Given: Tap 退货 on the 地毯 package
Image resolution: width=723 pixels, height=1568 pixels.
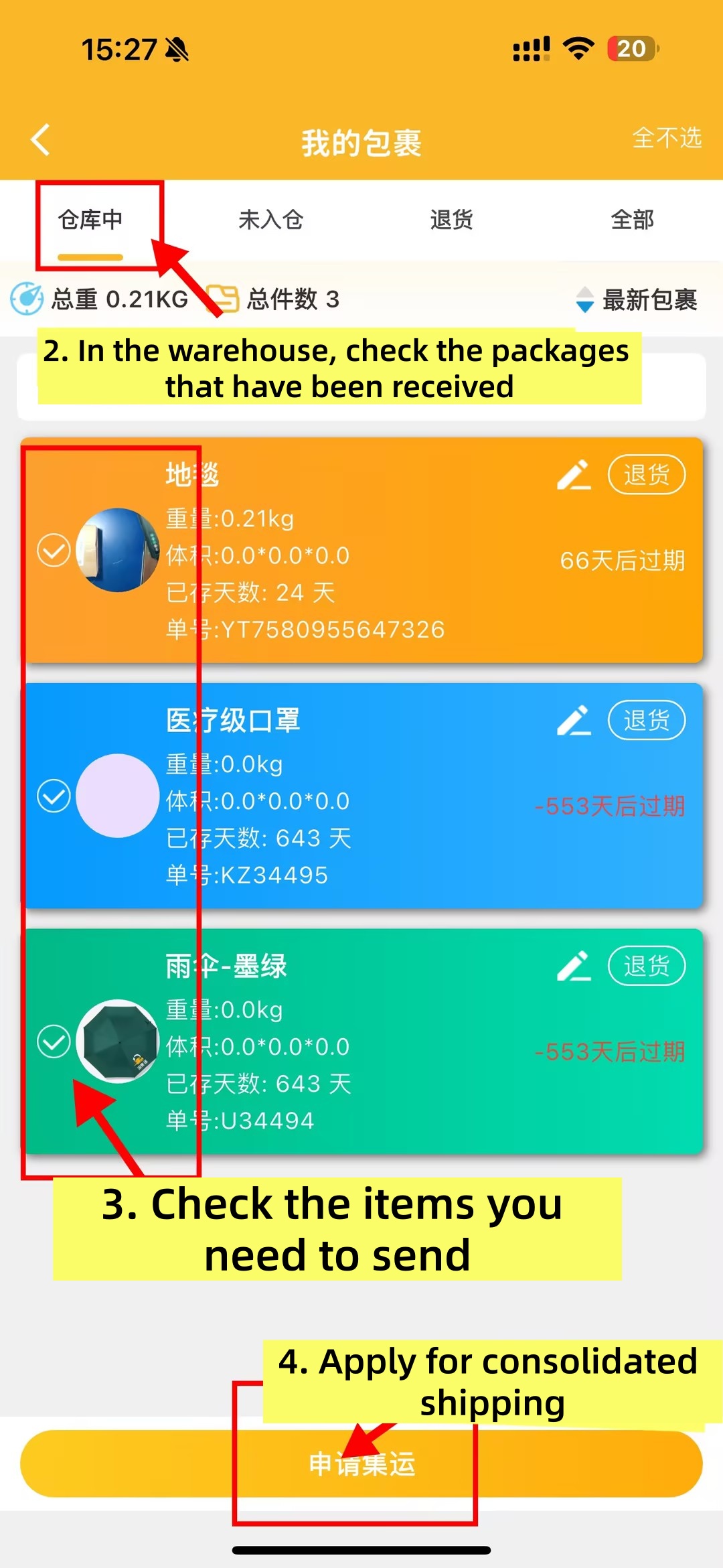Looking at the screenshot, I should click(x=646, y=475).
